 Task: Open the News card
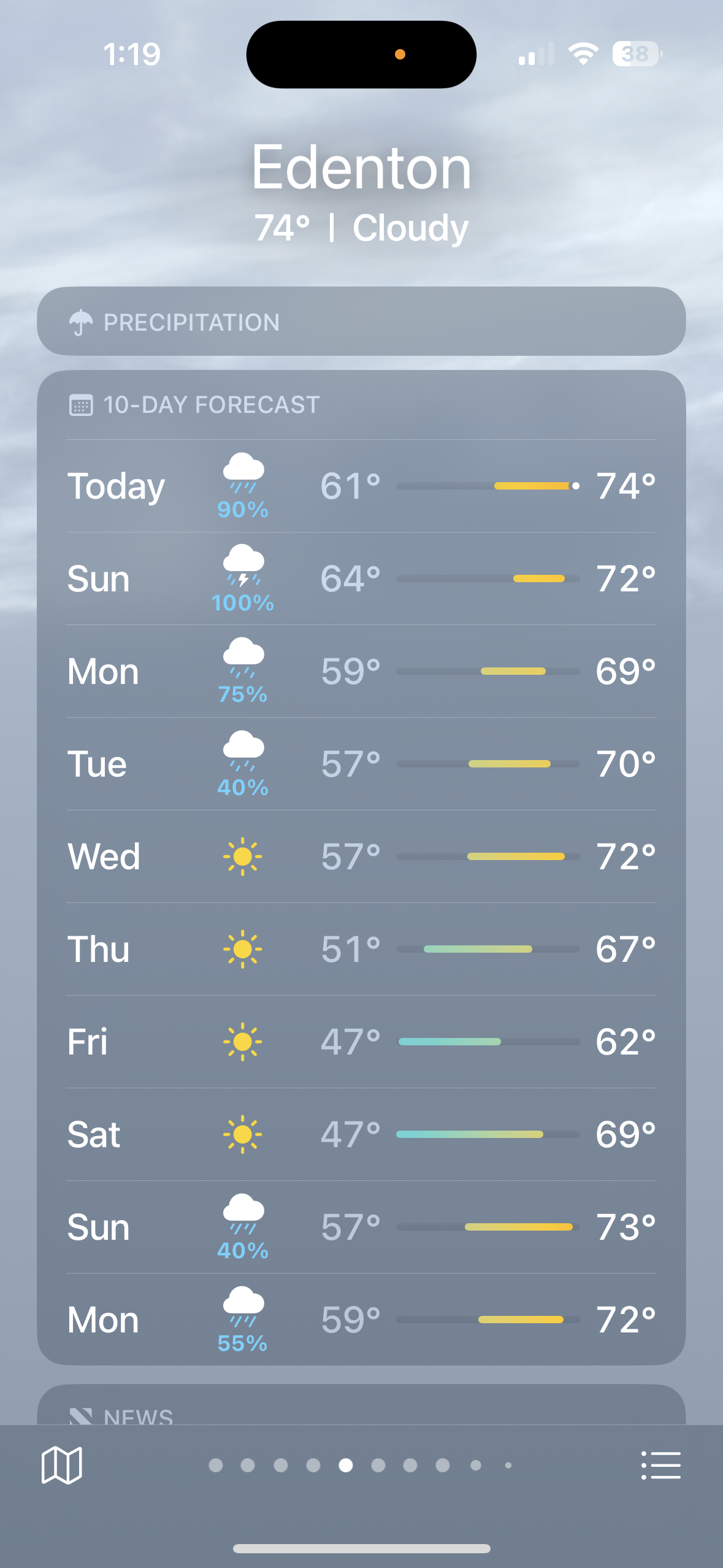coord(361,1410)
